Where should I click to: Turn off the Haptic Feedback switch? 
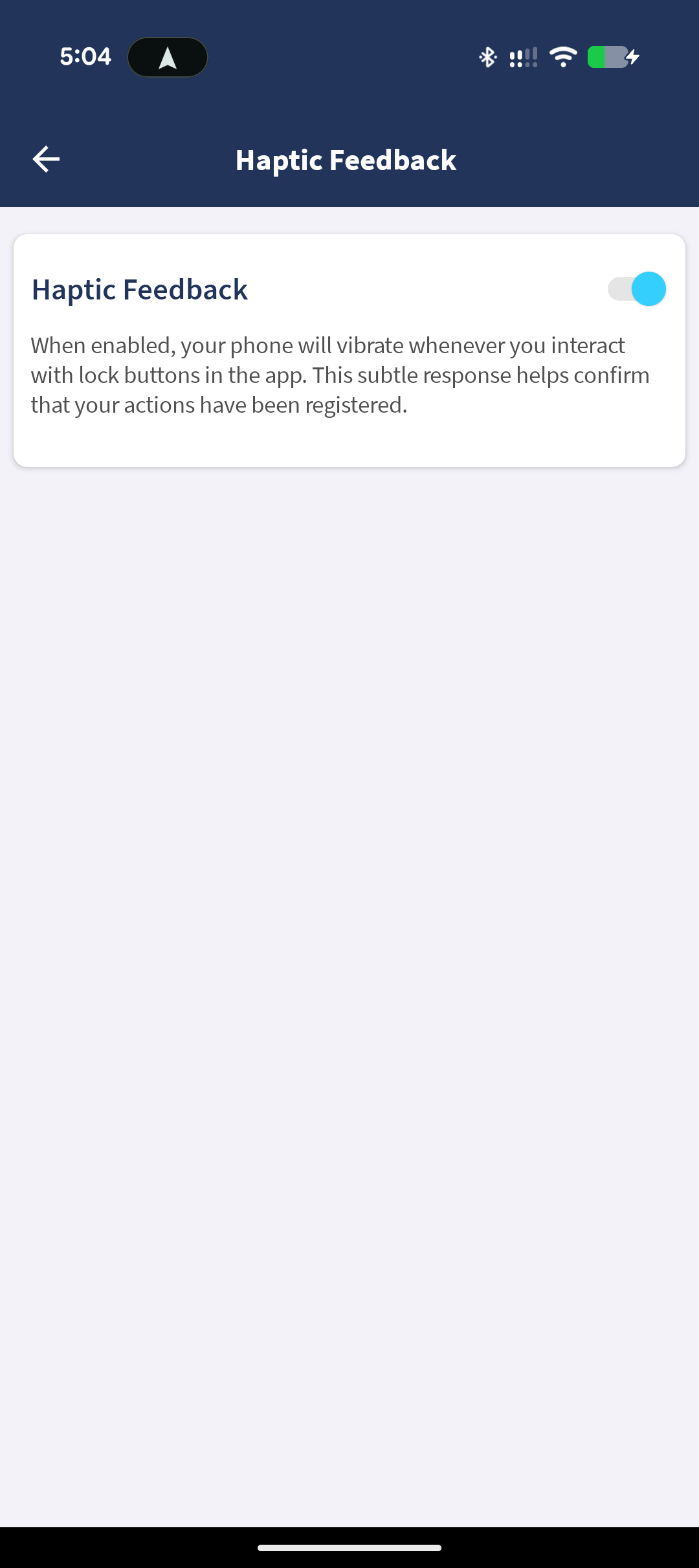(637, 289)
